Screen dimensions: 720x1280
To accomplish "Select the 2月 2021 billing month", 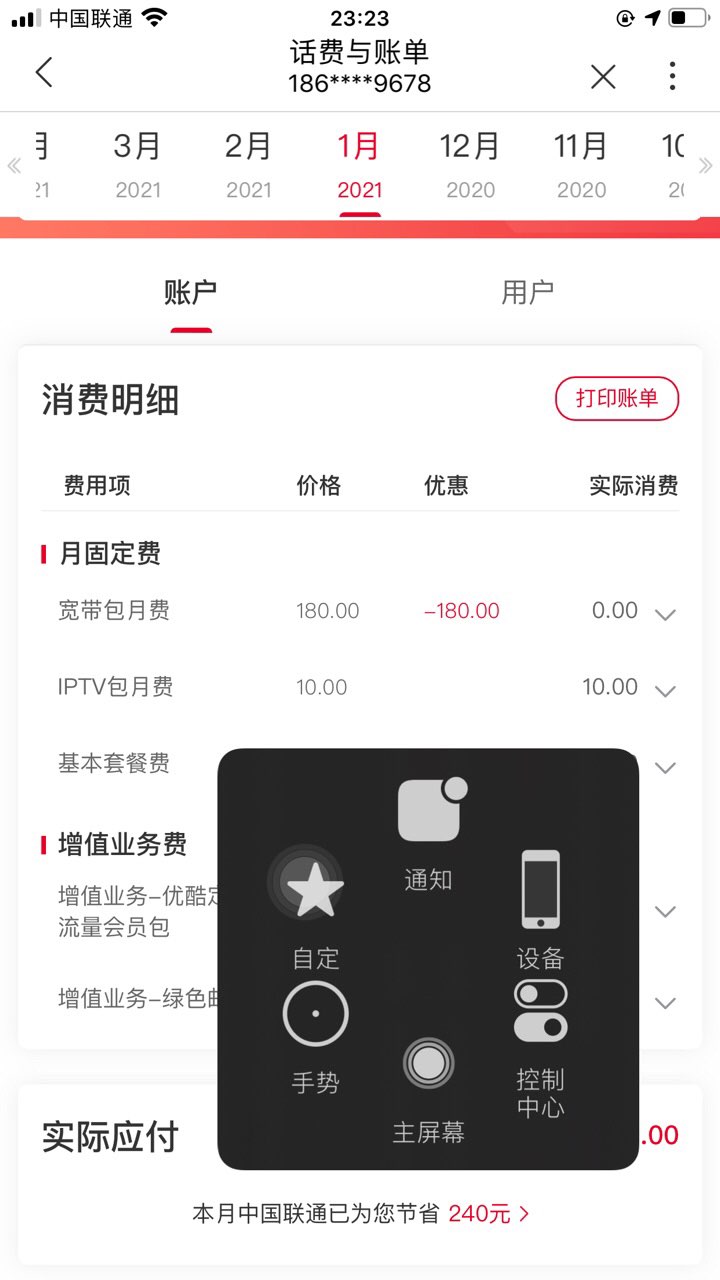I will point(248,164).
